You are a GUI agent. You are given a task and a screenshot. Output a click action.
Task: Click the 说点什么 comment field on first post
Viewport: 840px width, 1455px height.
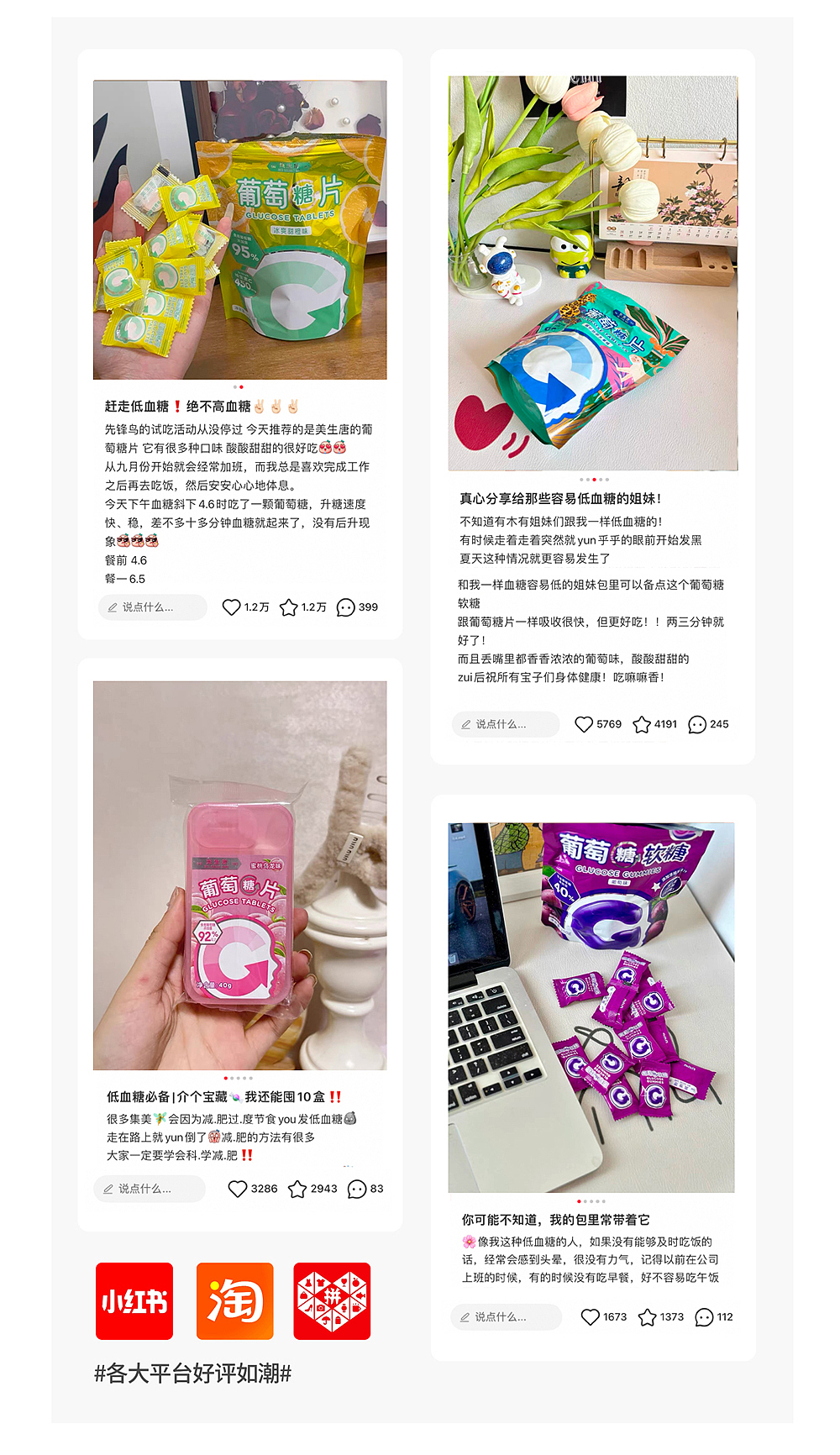pyautogui.click(x=152, y=607)
